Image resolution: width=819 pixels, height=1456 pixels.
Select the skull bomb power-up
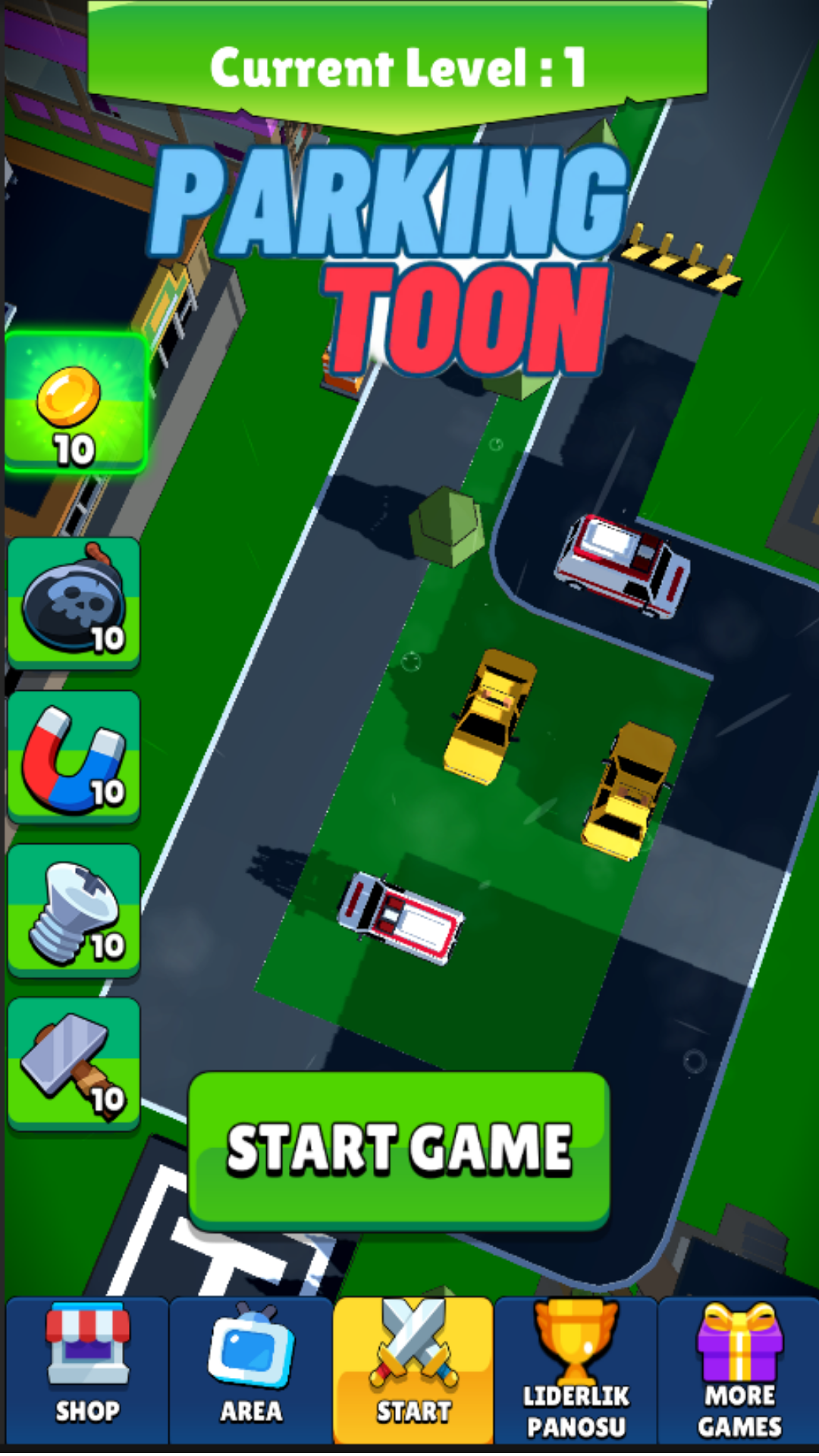pyautogui.click(x=74, y=604)
